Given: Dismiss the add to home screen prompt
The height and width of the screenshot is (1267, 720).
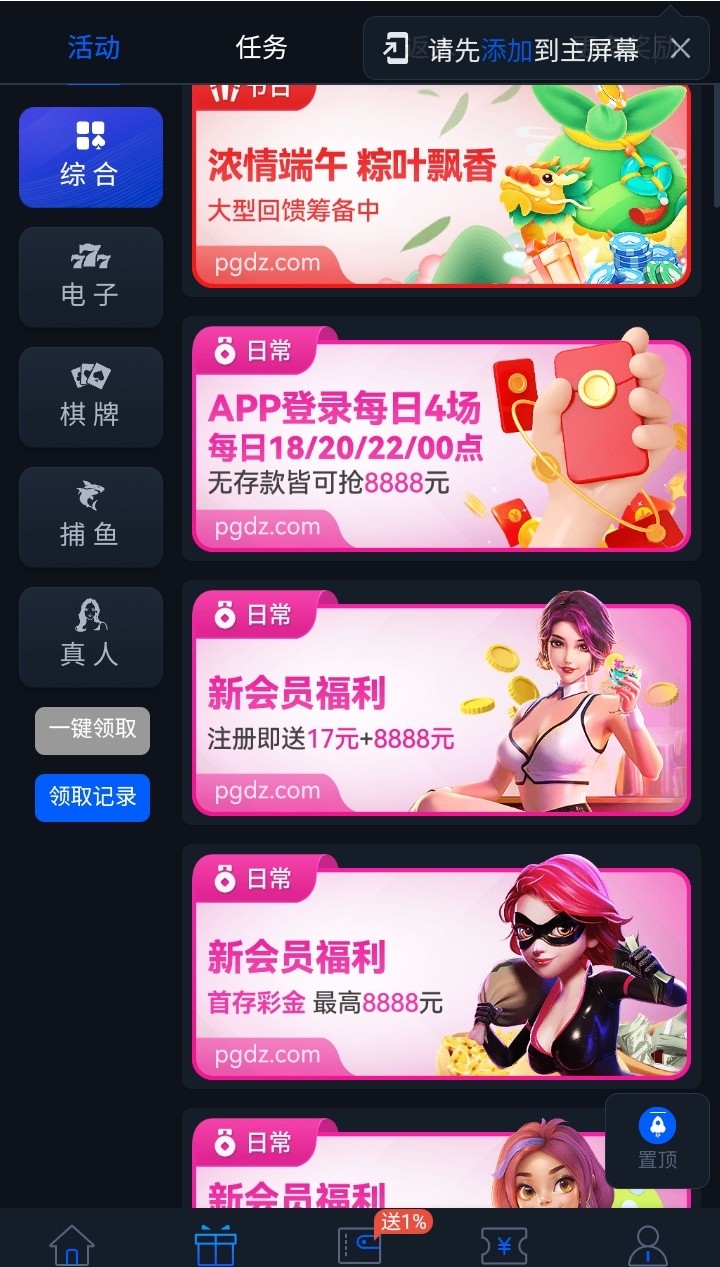Looking at the screenshot, I should click(680, 48).
